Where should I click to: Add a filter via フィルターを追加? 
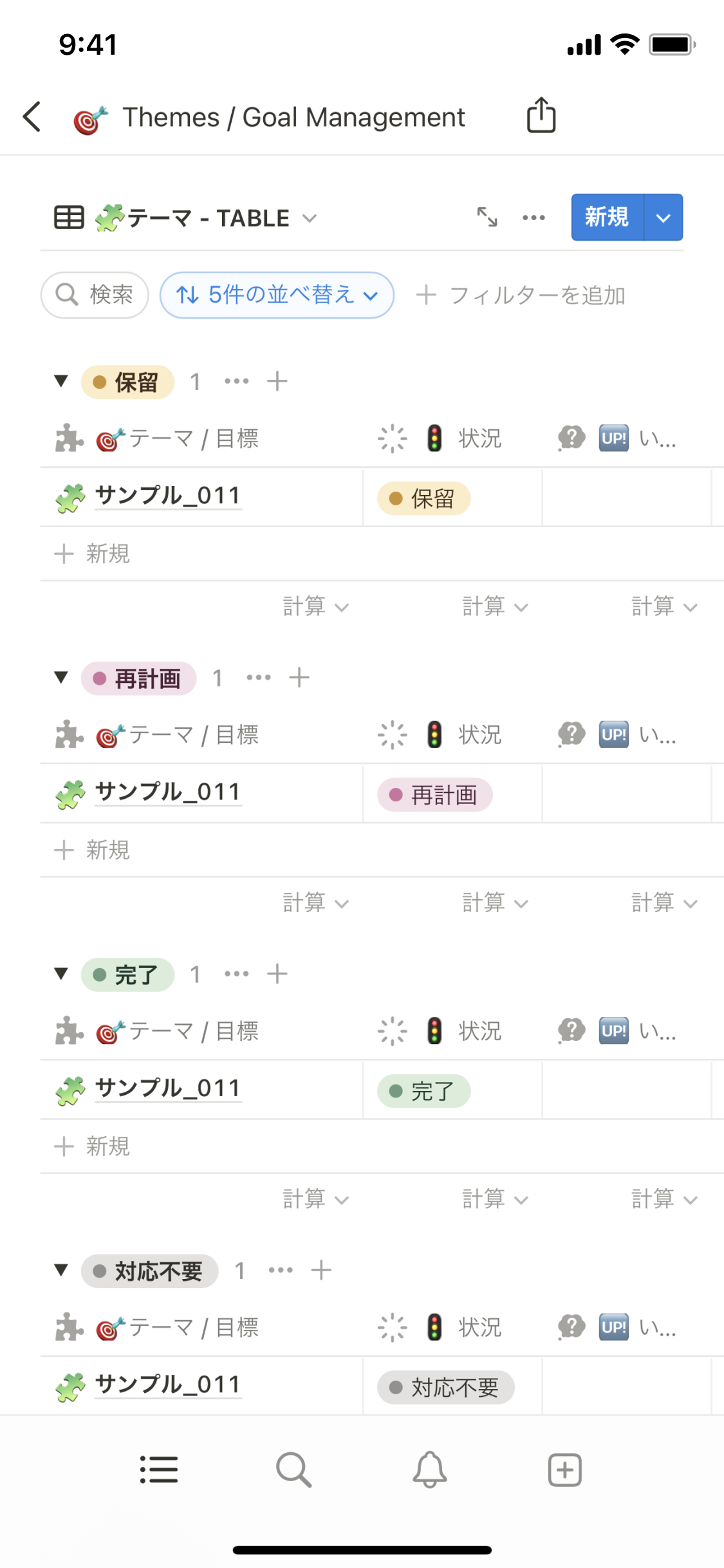[521, 295]
